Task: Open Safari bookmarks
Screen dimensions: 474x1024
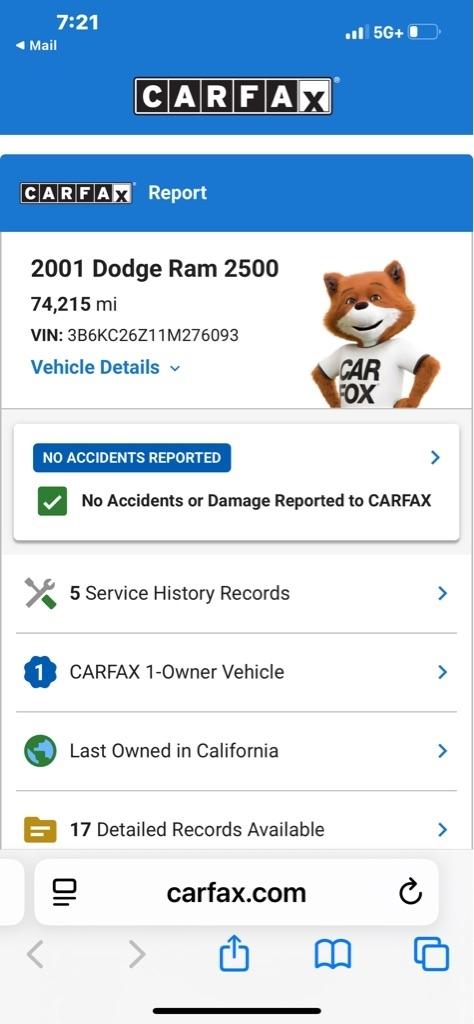Action: [333, 955]
